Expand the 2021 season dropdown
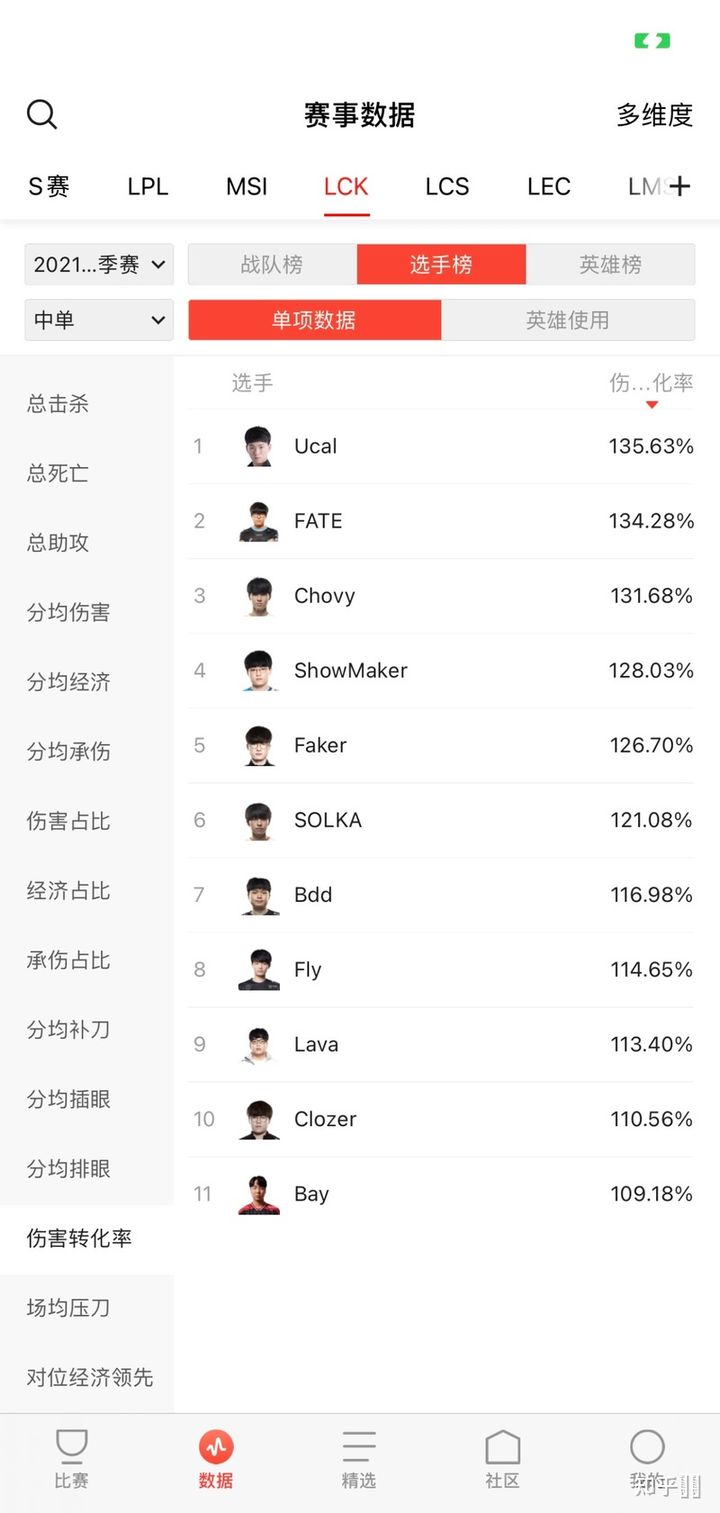The height and width of the screenshot is (1513, 720). coord(99,264)
